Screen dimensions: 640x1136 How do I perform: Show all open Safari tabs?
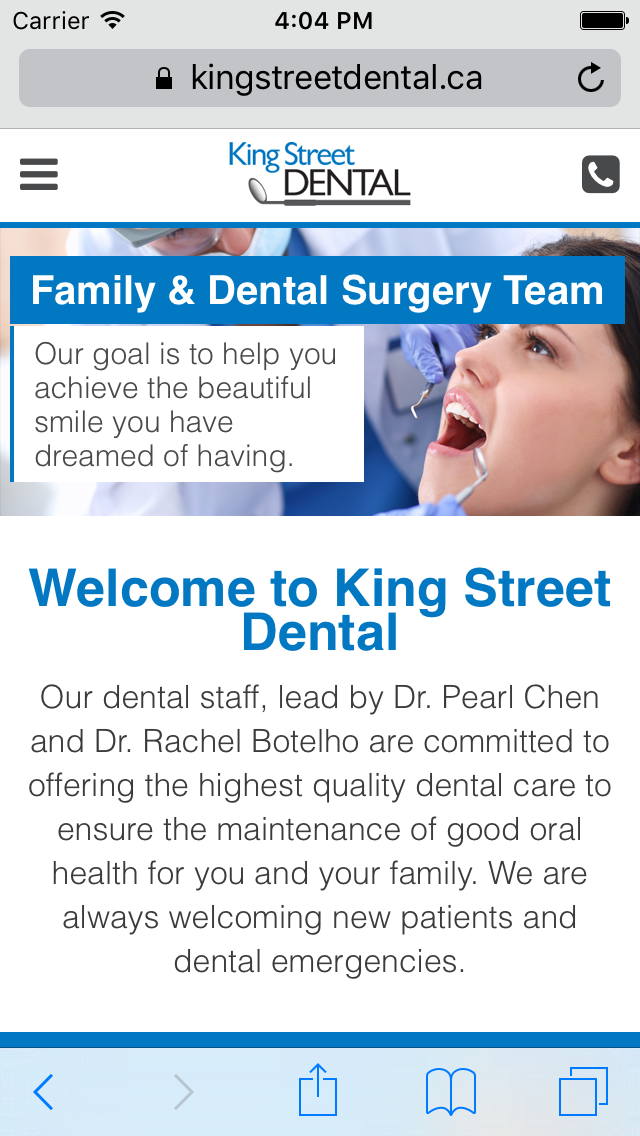[x=583, y=1092]
